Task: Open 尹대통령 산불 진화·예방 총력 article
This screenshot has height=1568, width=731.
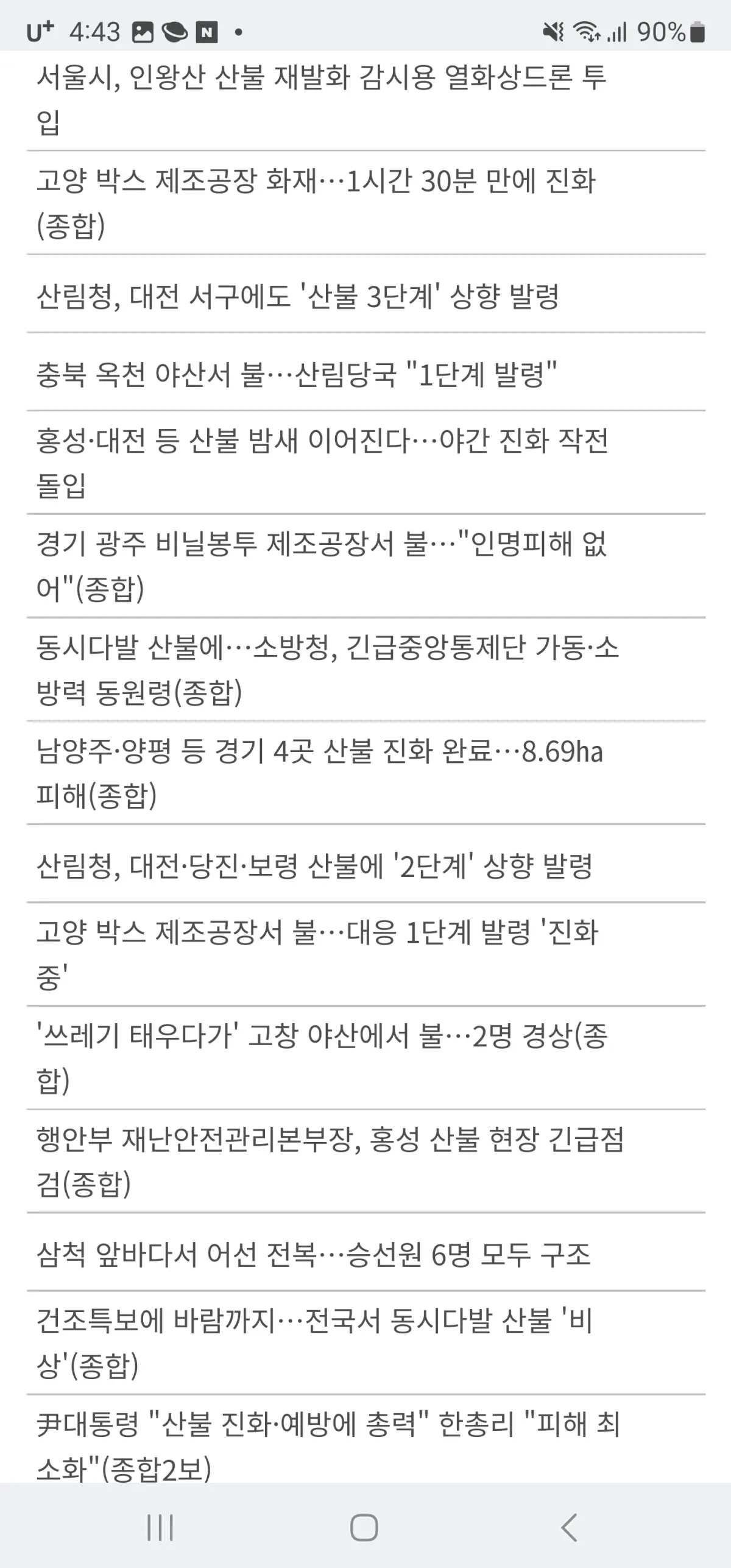Action: (365, 1439)
